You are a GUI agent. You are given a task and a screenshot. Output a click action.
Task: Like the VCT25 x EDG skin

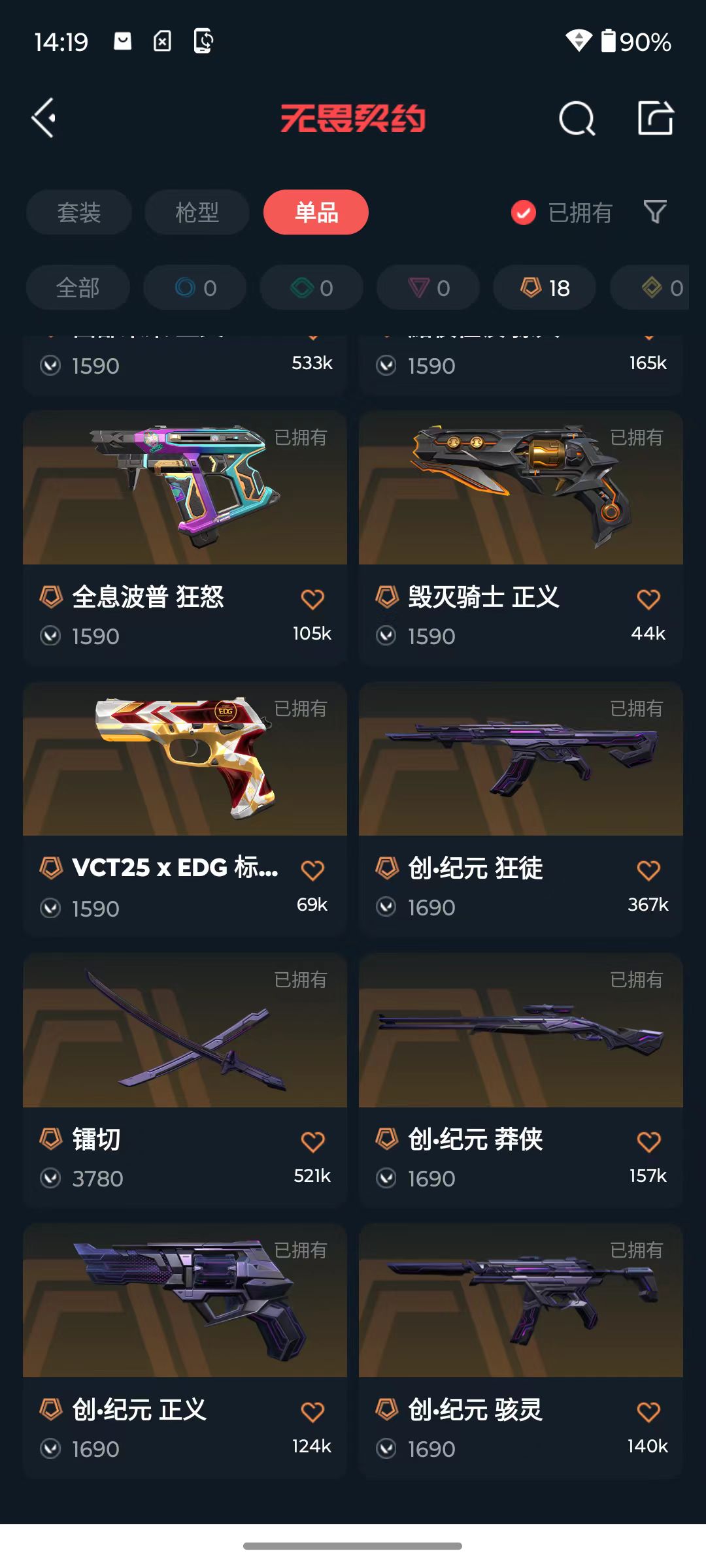click(x=312, y=870)
